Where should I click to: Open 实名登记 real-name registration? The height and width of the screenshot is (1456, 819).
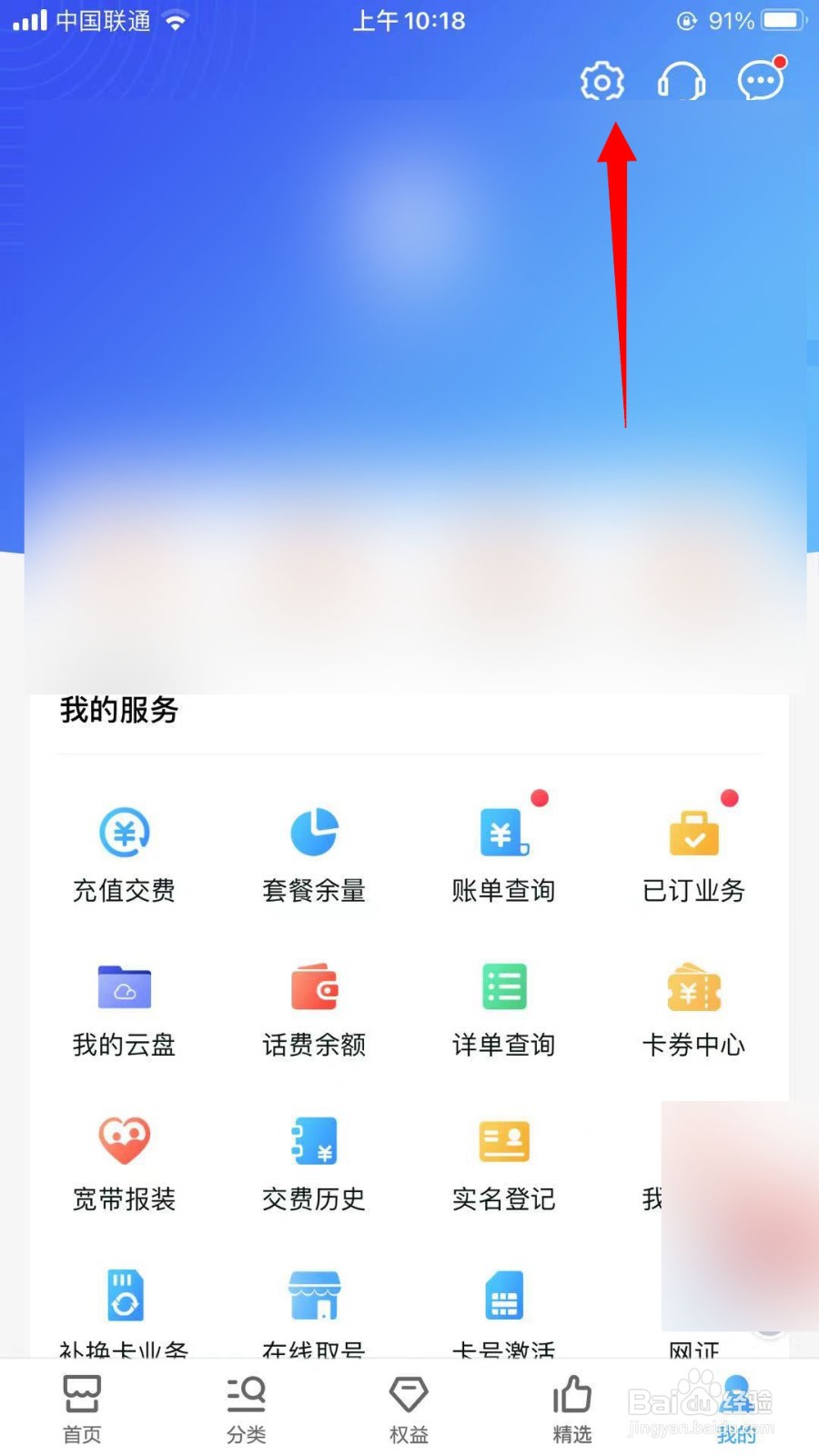[503, 1160]
